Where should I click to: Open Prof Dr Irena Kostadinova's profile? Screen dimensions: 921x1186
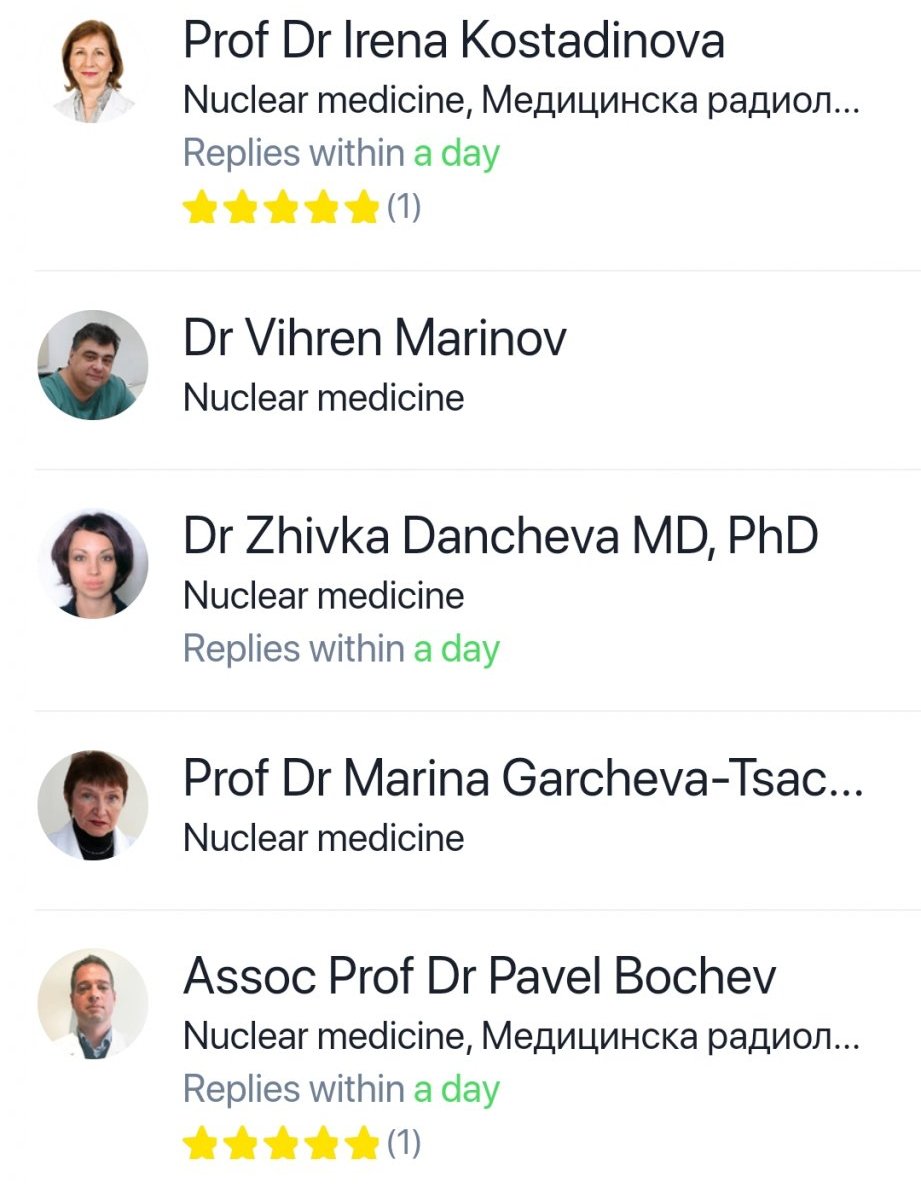(453, 43)
